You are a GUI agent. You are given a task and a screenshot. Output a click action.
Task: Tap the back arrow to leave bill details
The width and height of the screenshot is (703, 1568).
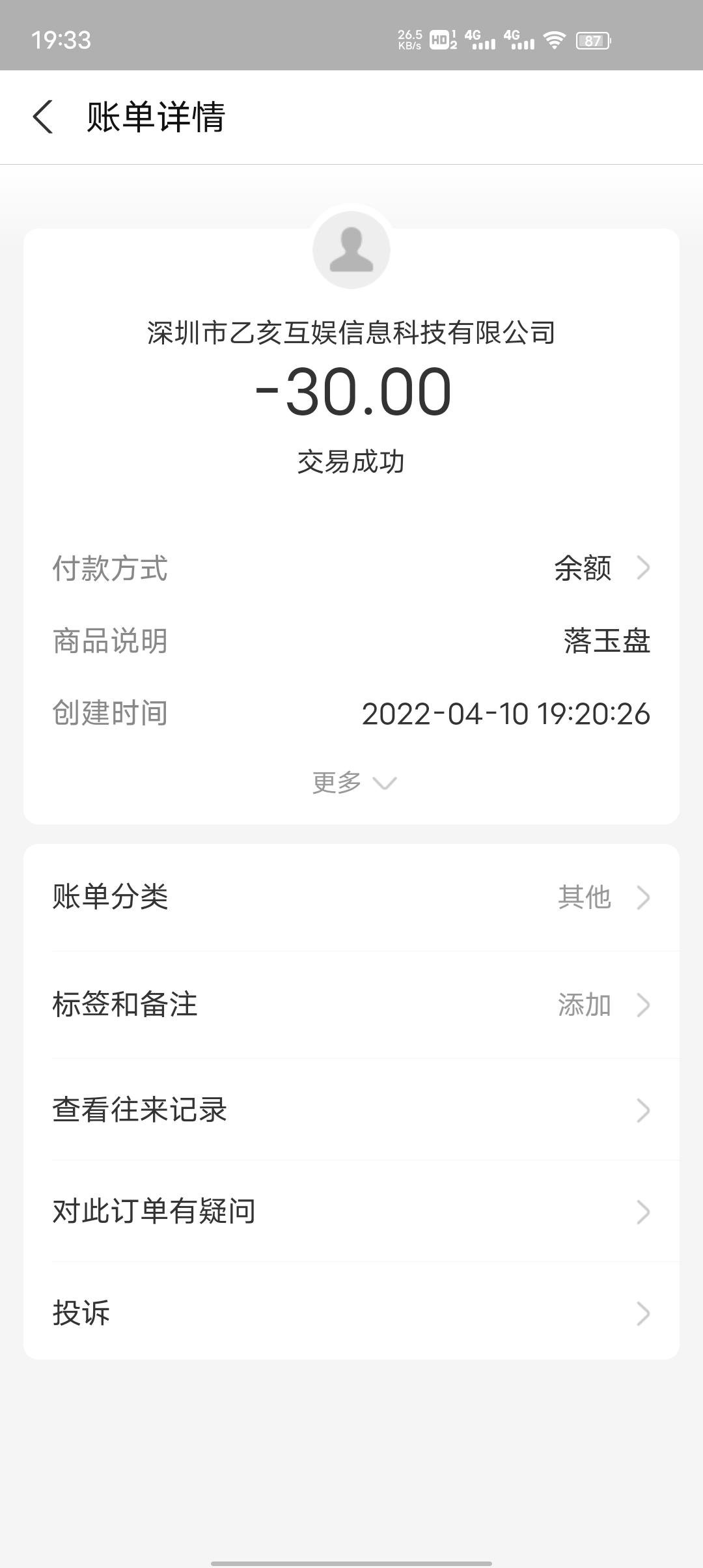(44, 119)
